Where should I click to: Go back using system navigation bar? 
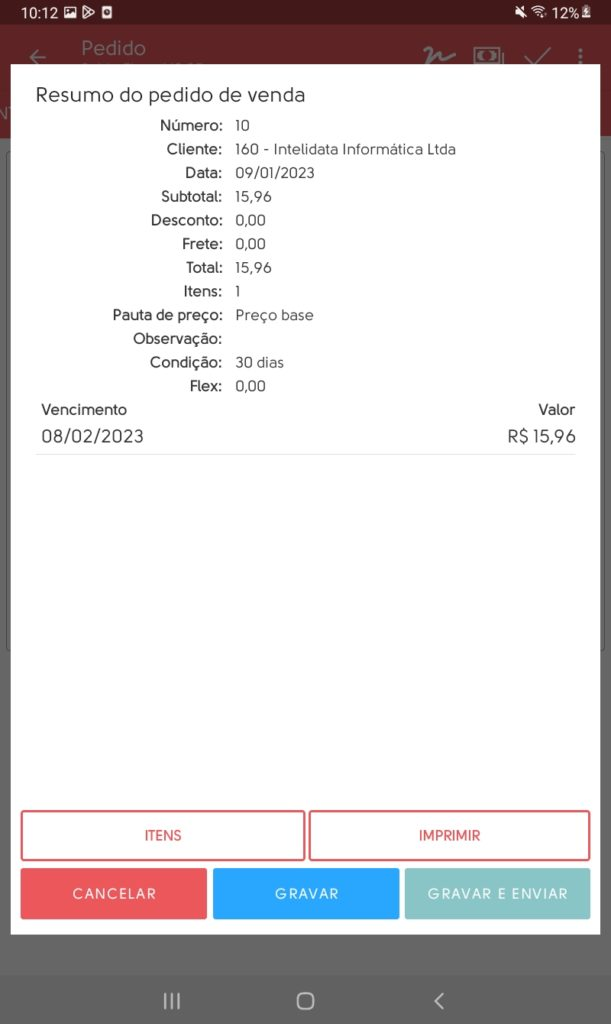pos(438,1000)
